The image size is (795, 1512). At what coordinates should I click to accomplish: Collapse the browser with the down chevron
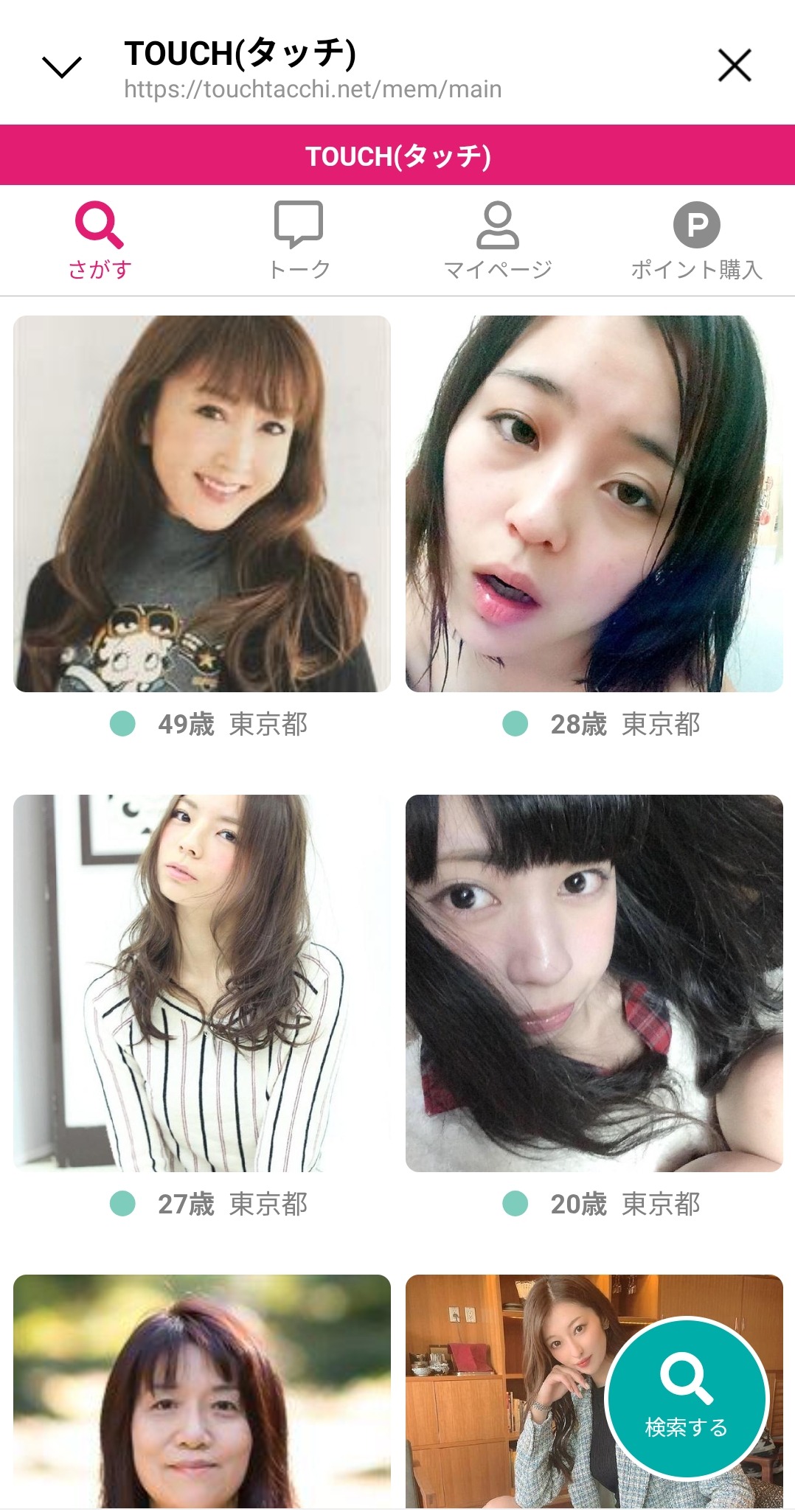click(x=62, y=66)
